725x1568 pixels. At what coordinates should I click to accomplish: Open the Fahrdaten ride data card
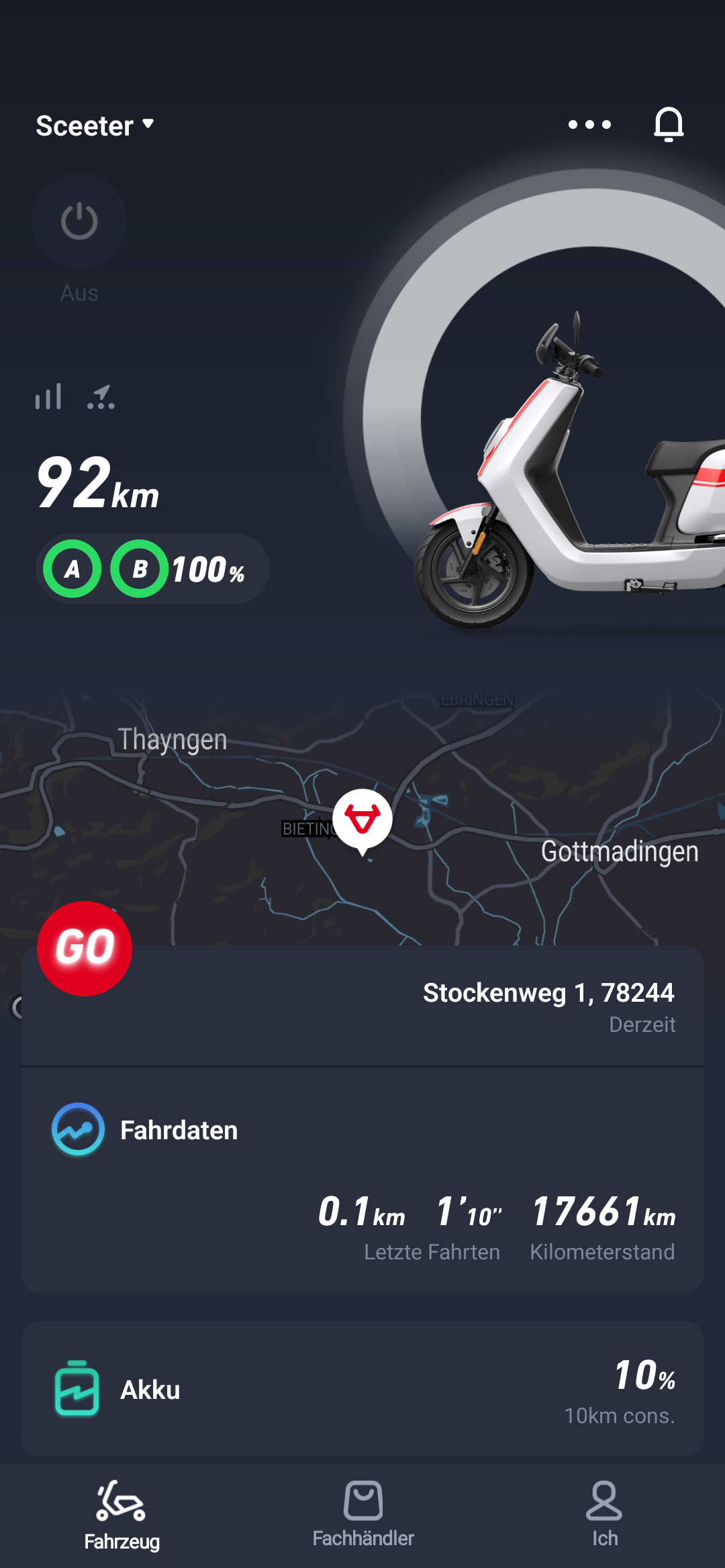pos(362,1180)
